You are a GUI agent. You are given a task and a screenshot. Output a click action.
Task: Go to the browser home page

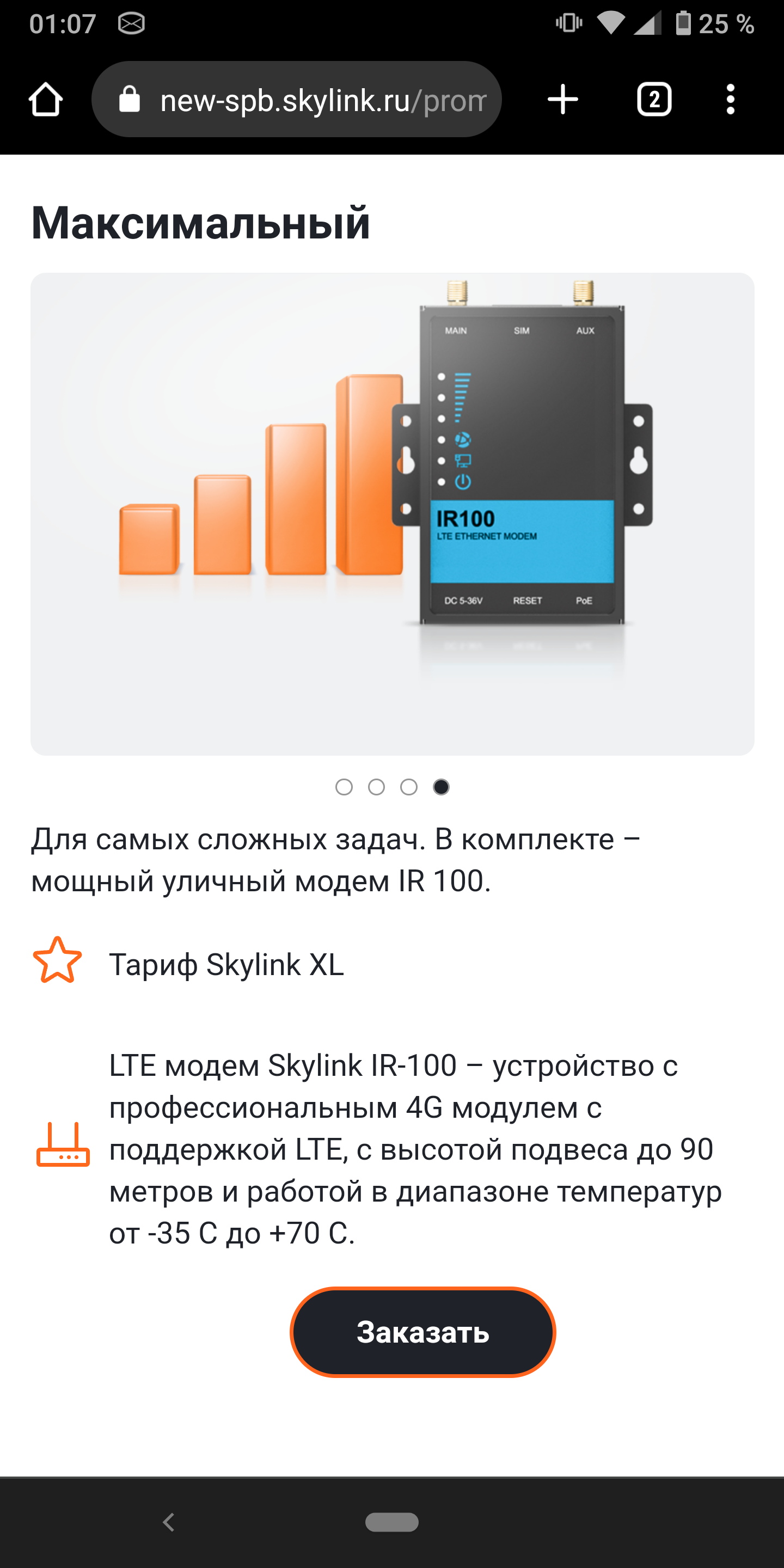click(x=46, y=99)
